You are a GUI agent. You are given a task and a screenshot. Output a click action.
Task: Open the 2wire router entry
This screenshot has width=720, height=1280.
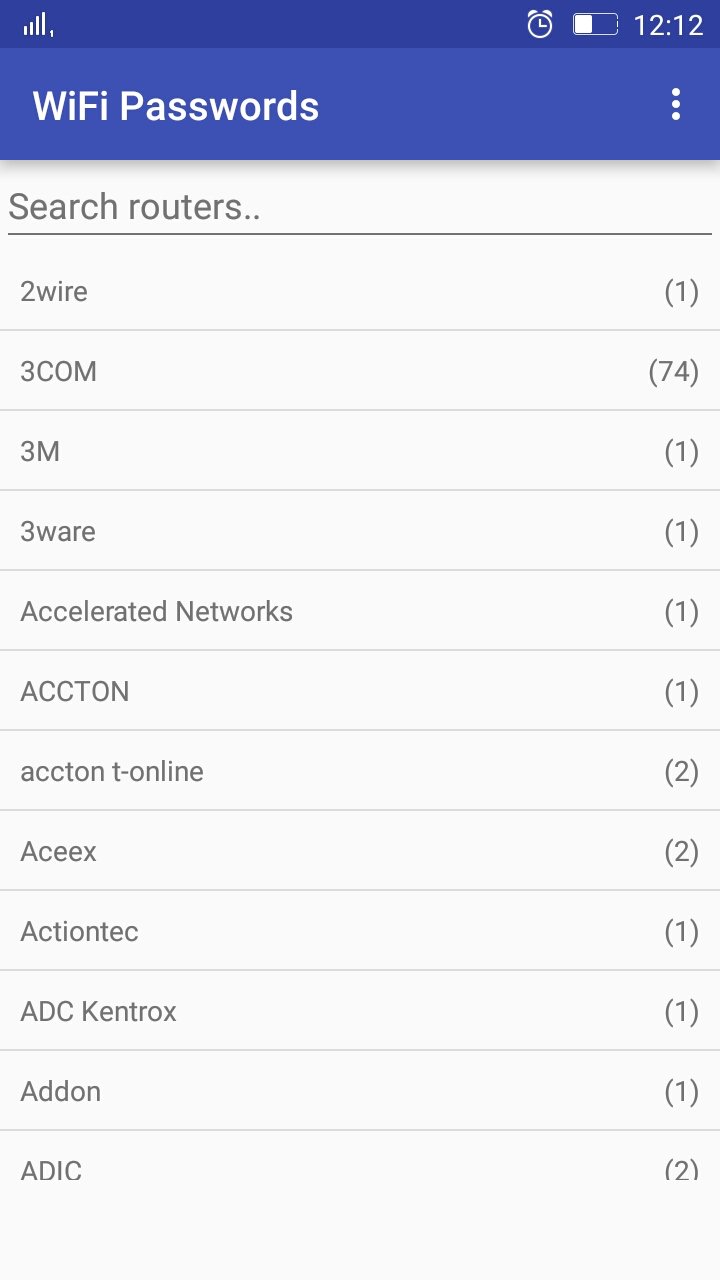360,291
